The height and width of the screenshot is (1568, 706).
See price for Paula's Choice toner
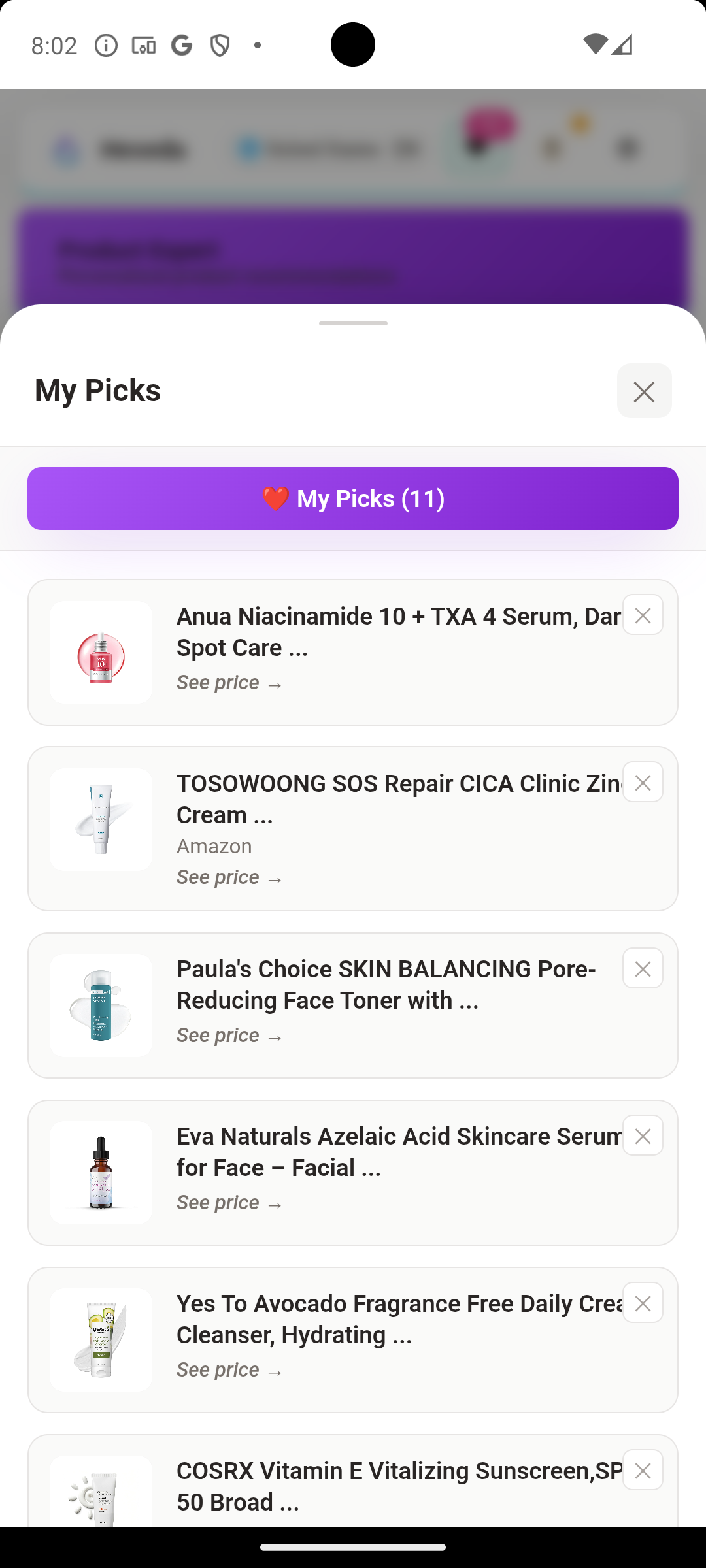[x=229, y=1036]
